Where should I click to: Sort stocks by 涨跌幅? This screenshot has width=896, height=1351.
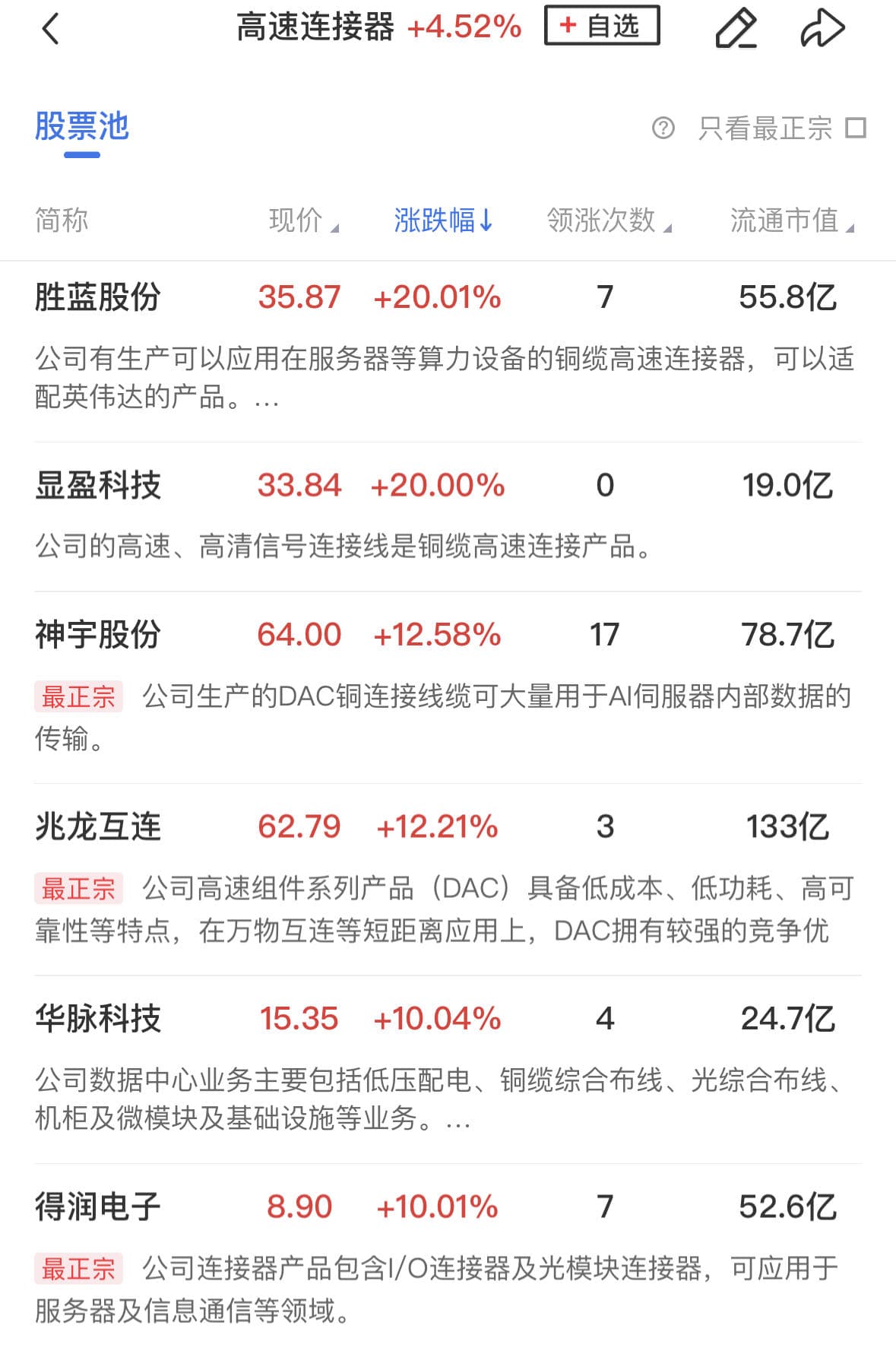pos(443,220)
